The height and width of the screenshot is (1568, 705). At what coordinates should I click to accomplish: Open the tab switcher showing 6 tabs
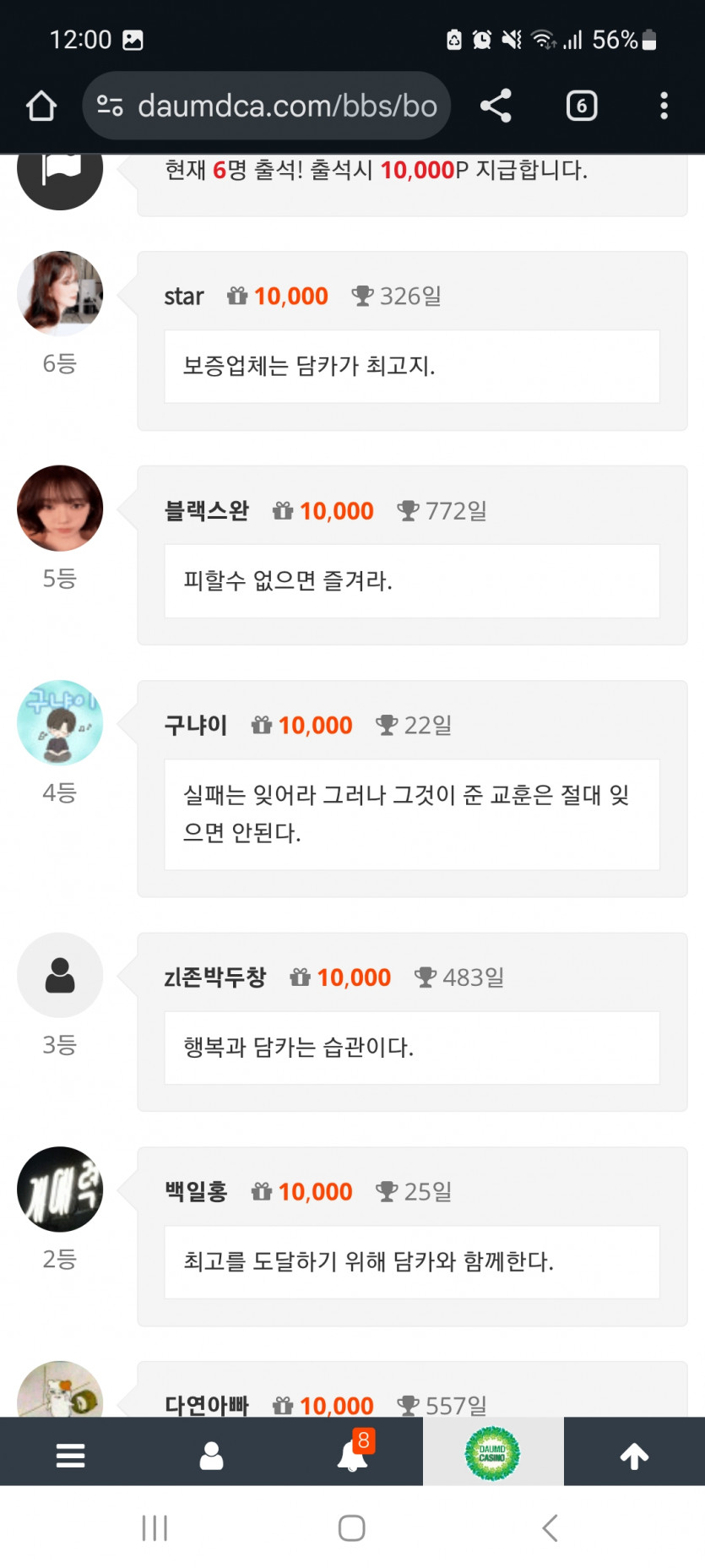pyautogui.click(x=581, y=105)
